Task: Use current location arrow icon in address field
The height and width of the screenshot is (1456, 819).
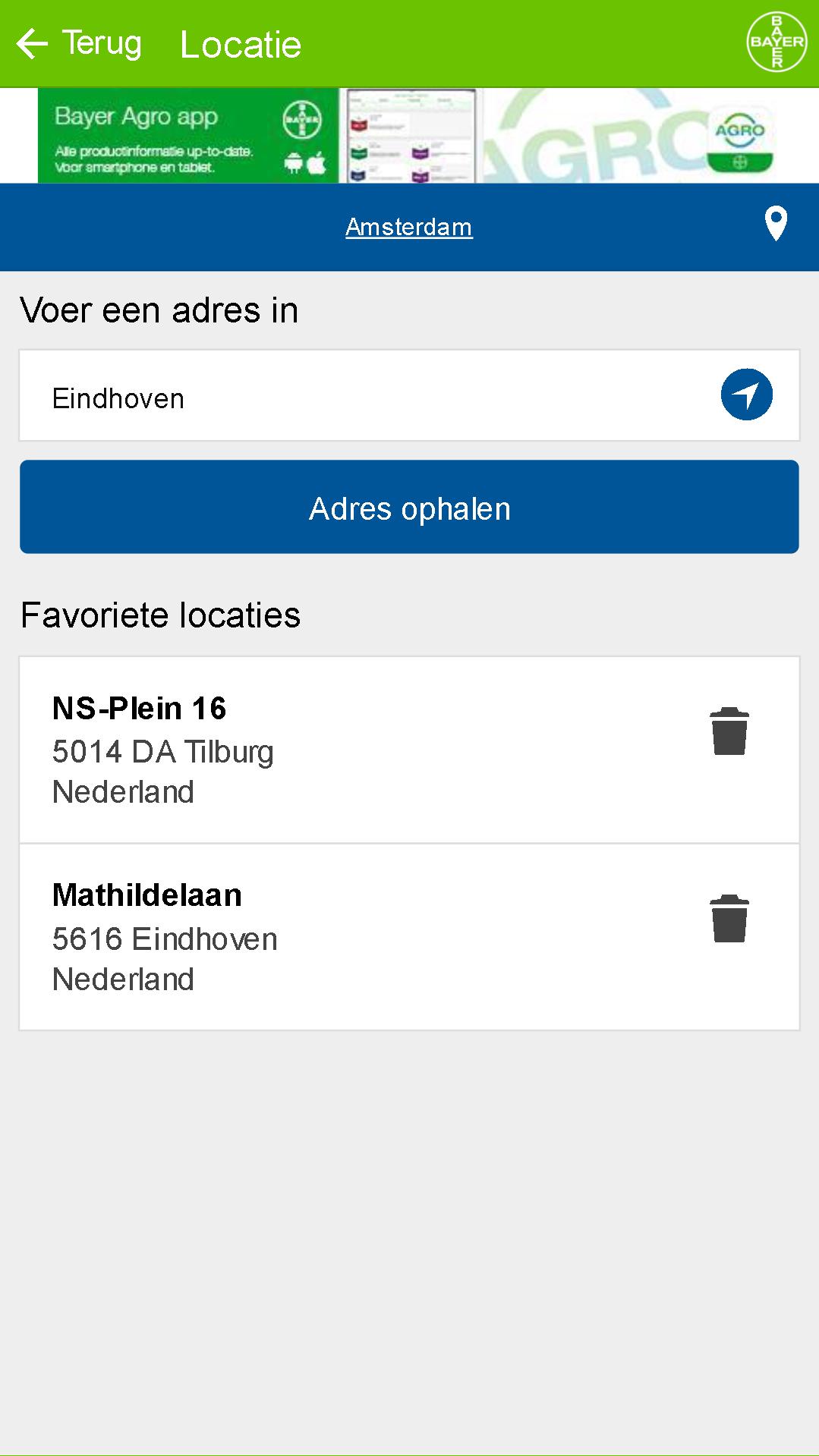Action: click(x=747, y=395)
